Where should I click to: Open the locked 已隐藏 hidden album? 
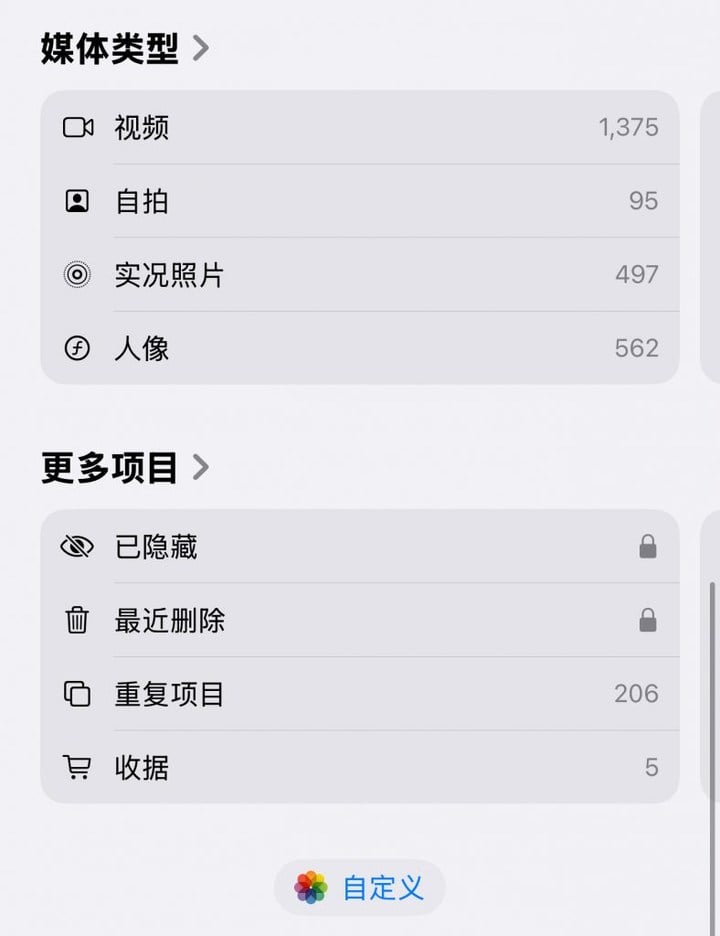[360, 547]
